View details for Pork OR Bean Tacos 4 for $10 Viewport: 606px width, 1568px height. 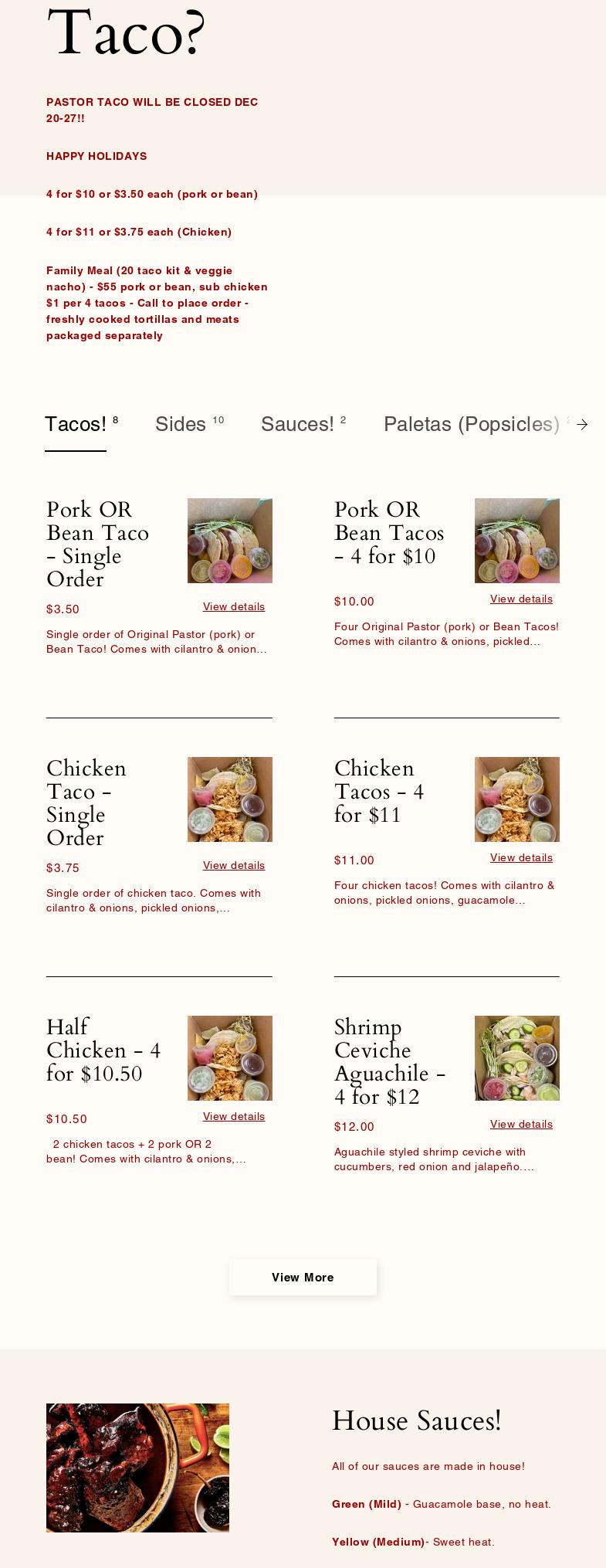pyautogui.click(x=521, y=599)
